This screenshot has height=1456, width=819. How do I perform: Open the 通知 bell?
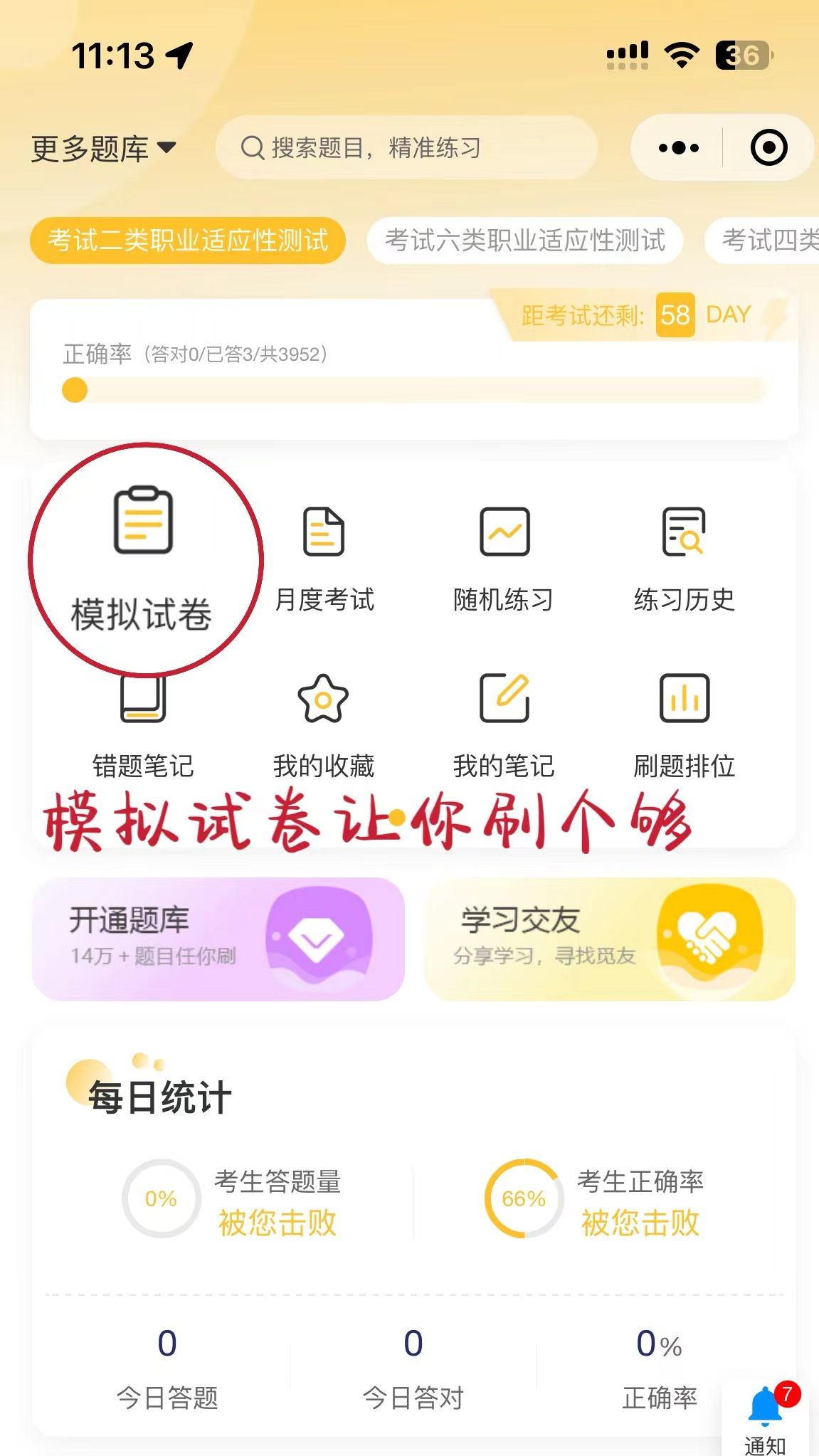pos(766,1420)
